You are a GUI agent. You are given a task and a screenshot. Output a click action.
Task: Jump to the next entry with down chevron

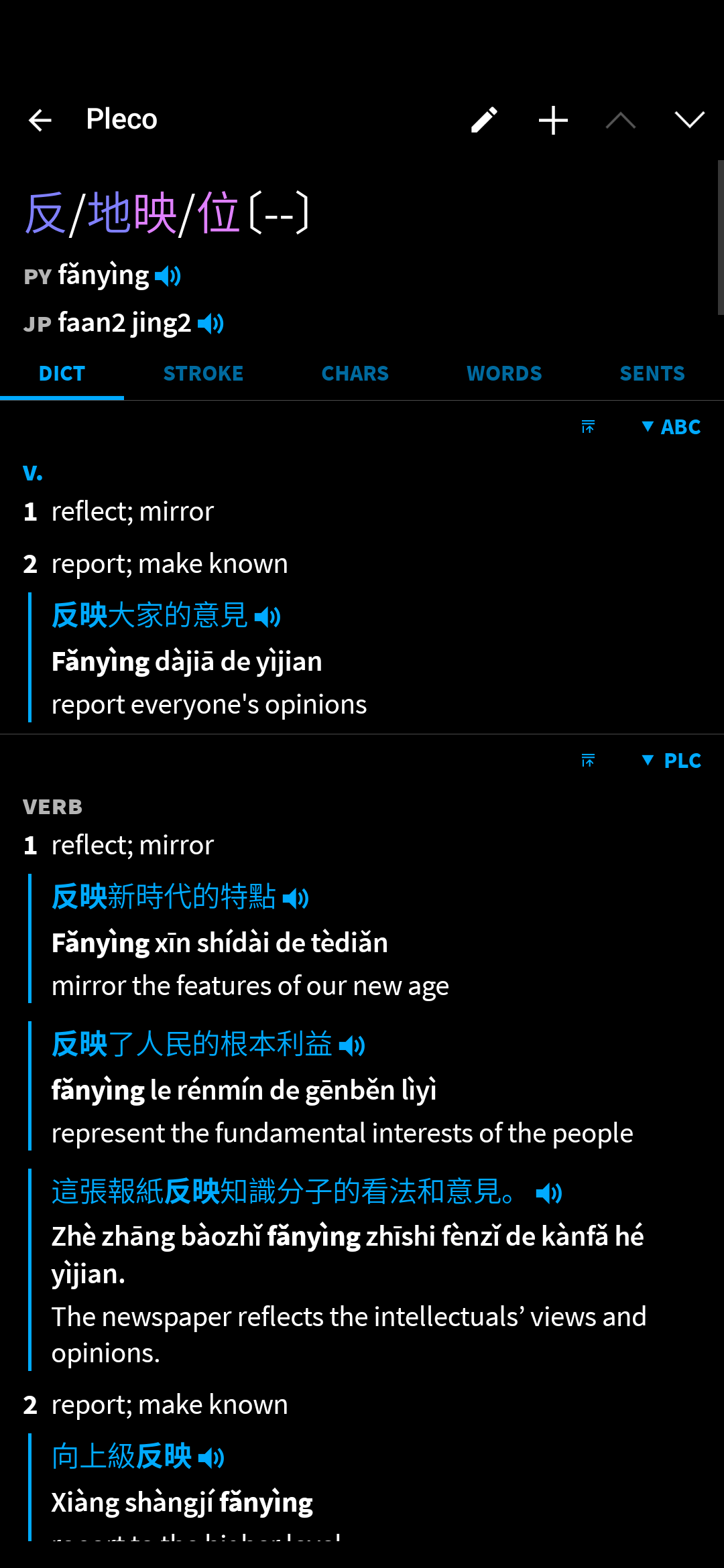click(689, 120)
